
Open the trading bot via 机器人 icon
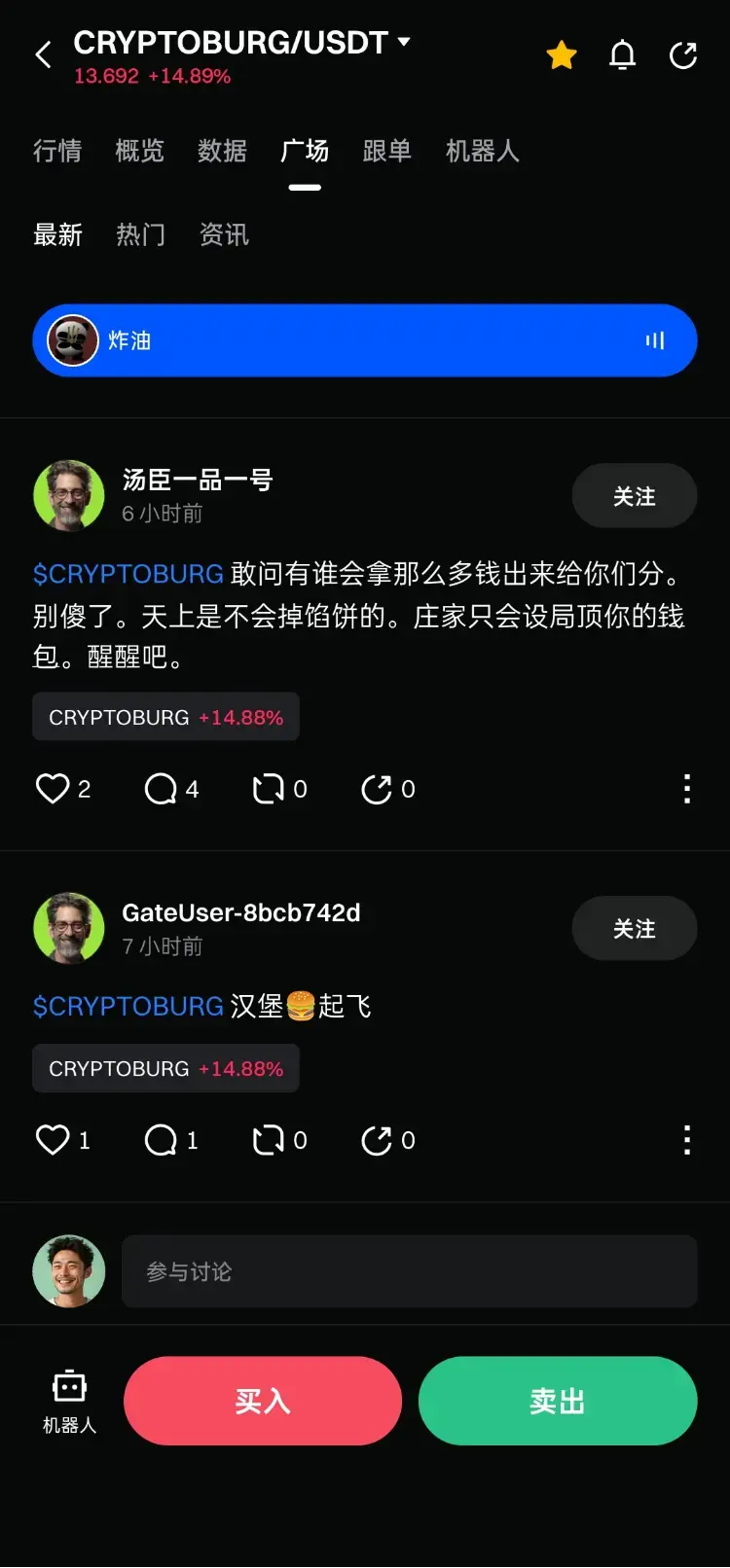68,1401
